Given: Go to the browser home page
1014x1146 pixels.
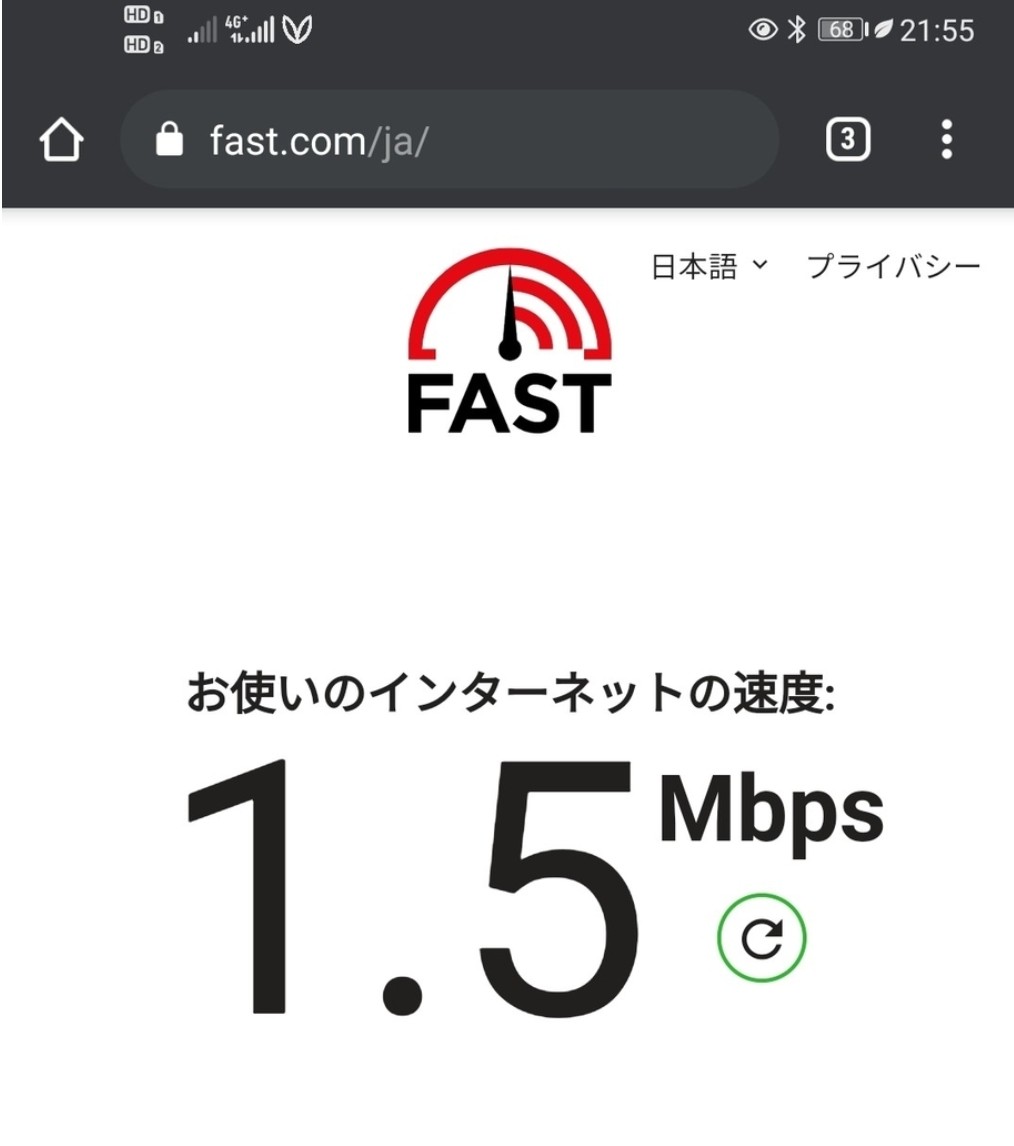Looking at the screenshot, I should tap(60, 141).
